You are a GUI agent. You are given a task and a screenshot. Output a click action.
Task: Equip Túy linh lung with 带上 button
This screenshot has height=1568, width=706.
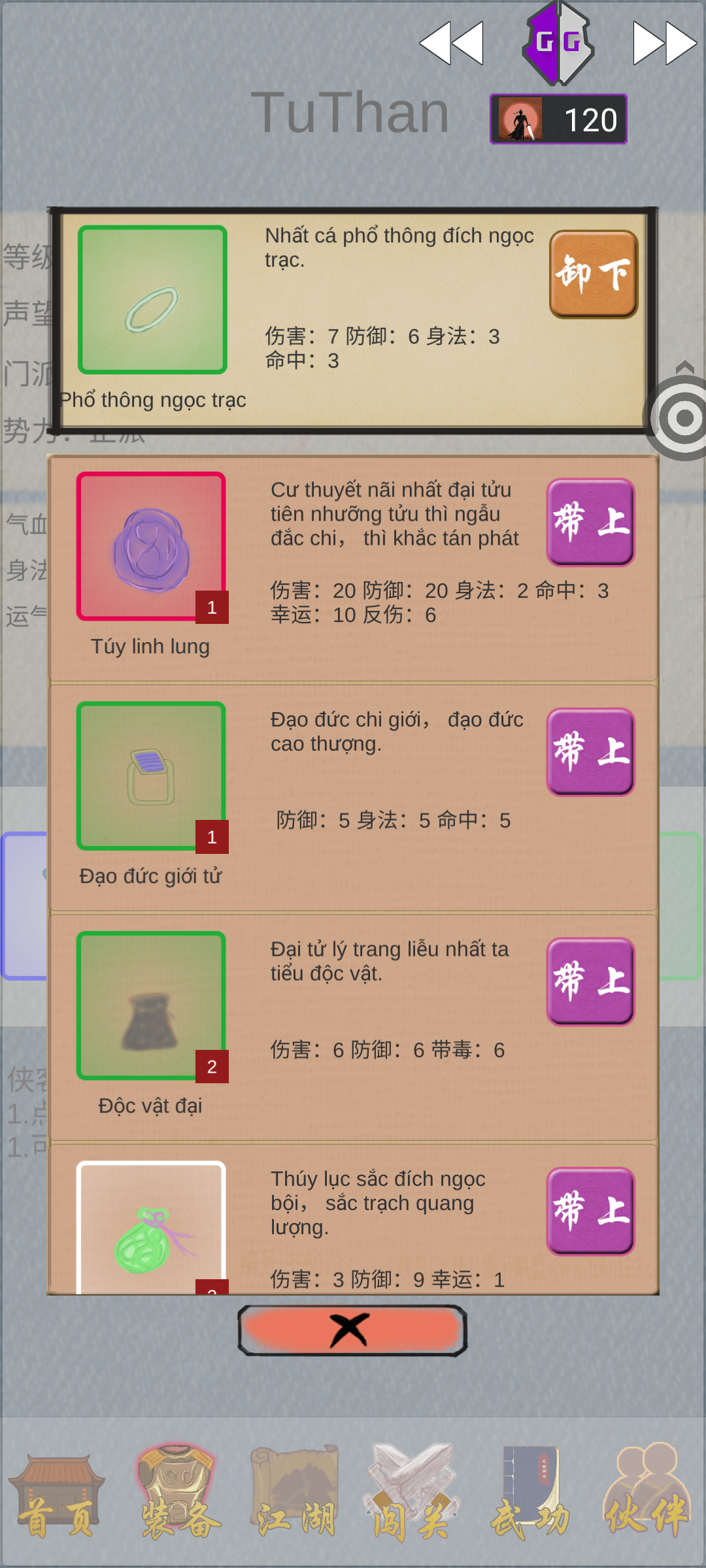(590, 522)
